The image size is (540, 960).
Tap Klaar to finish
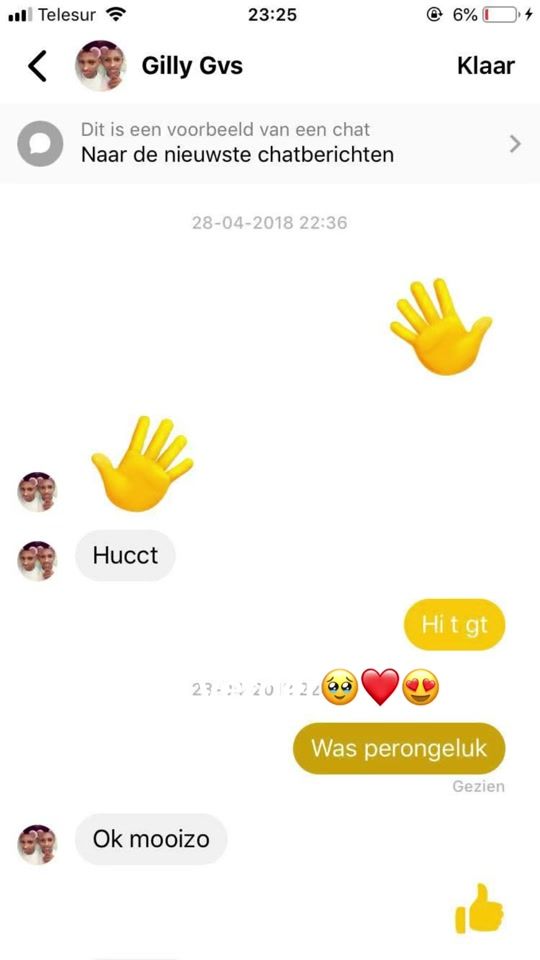point(486,66)
